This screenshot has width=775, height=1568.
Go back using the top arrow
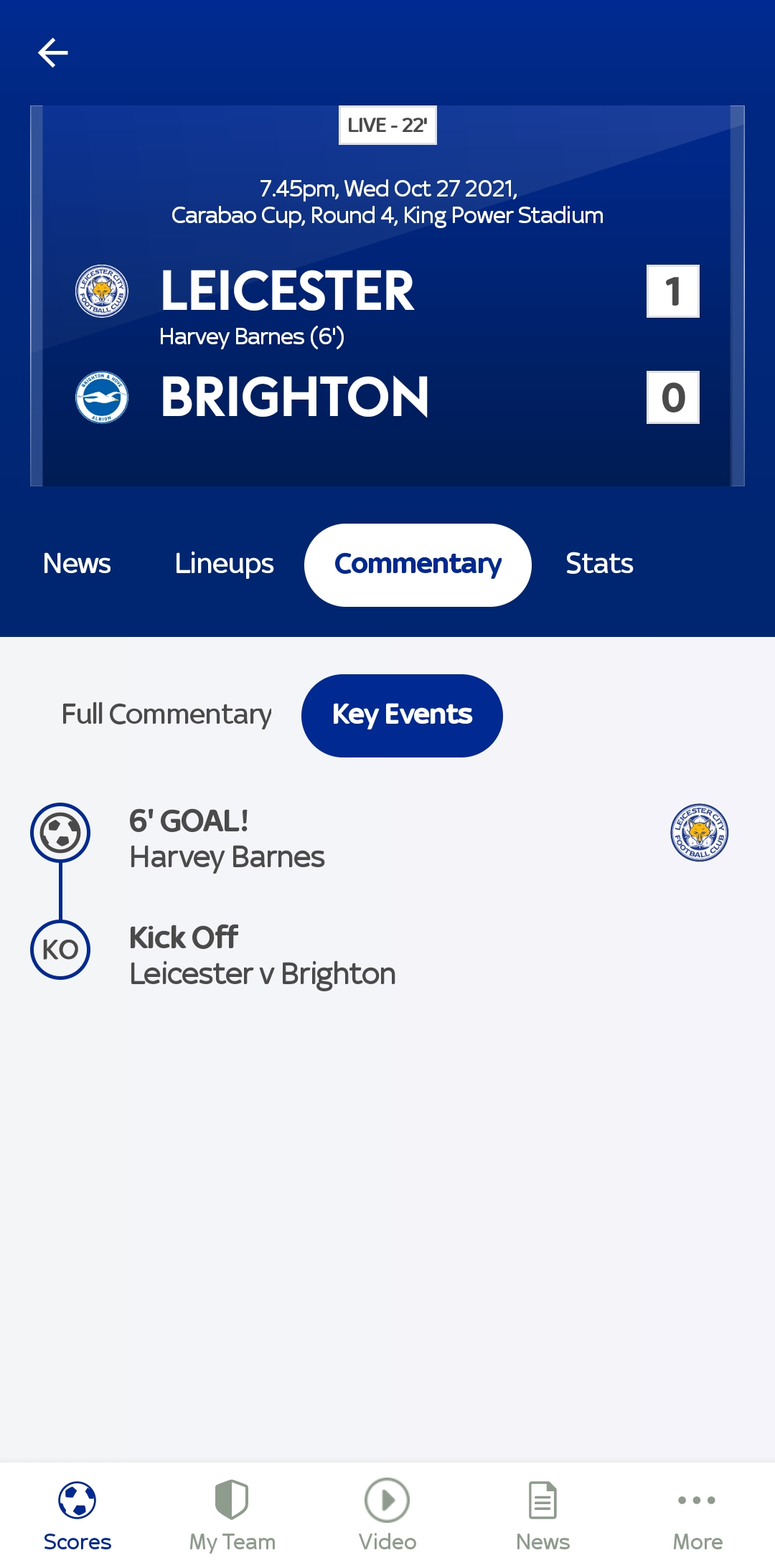pos(53,52)
